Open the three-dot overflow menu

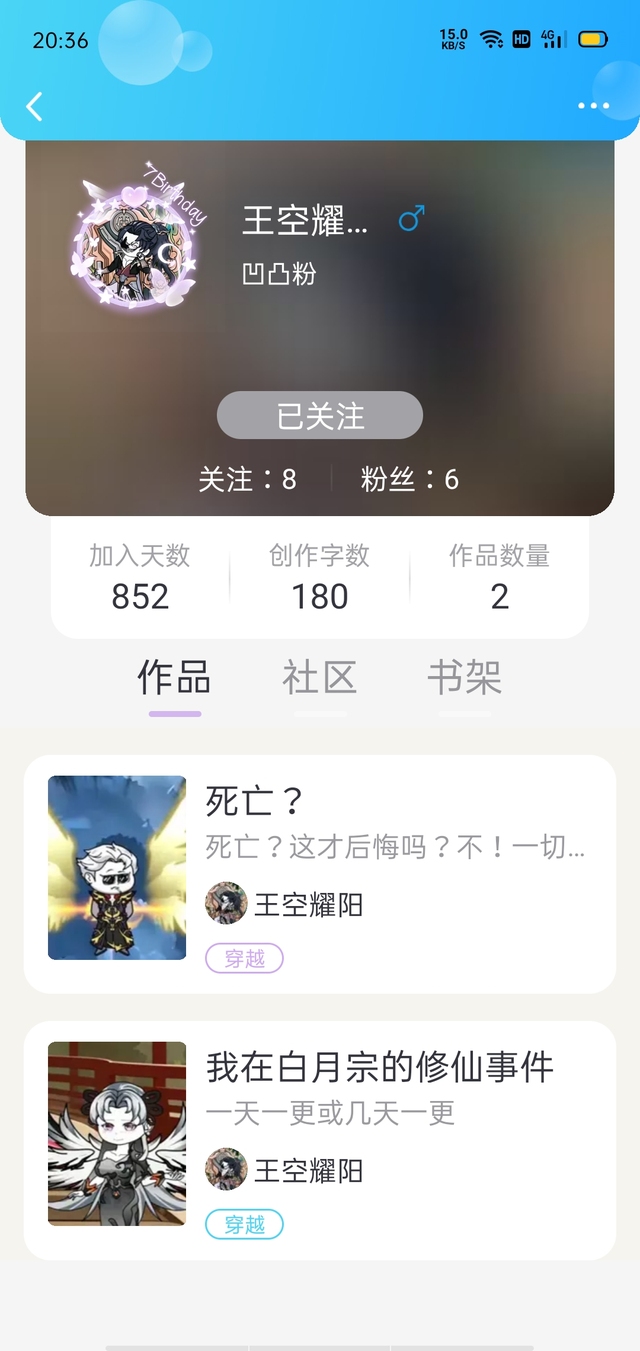tap(593, 106)
